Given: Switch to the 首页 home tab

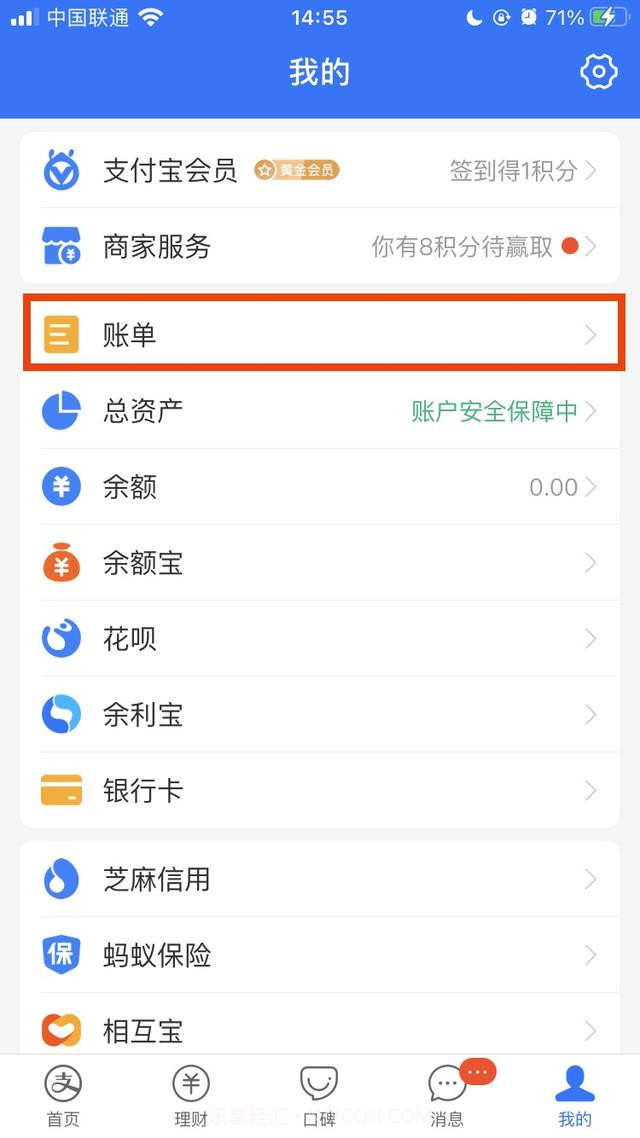Looking at the screenshot, I should coord(63,1096).
